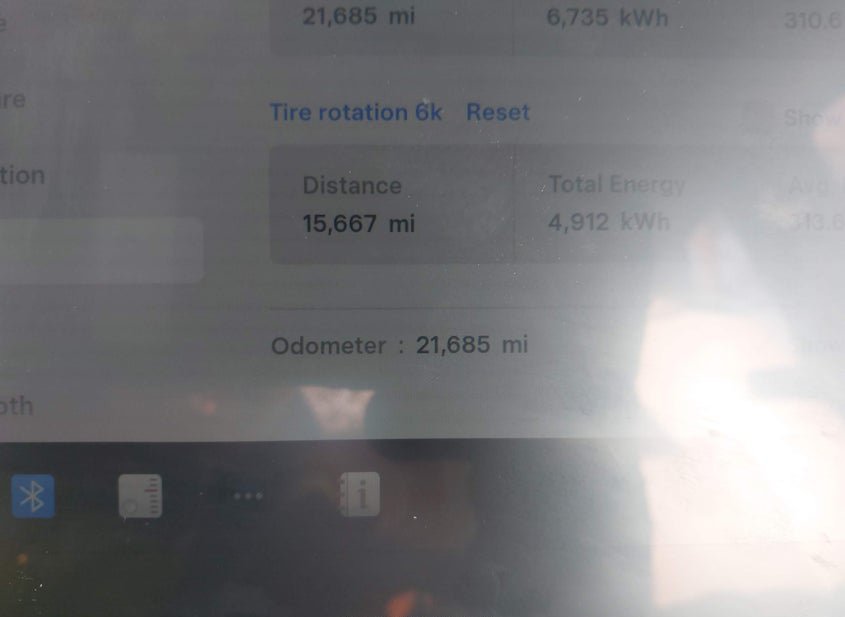Reset the Tire rotation 6k trip meter
Viewport: 845px width, 617px height.
tap(498, 112)
